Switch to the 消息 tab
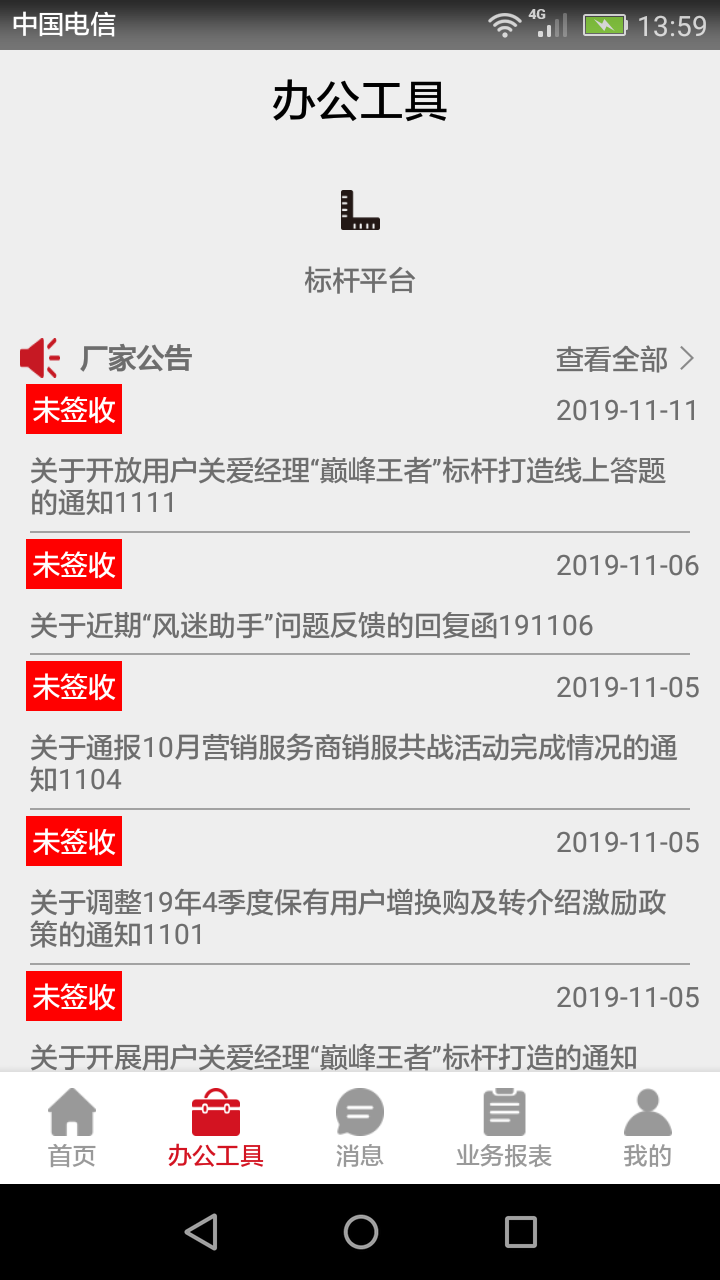This screenshot has width=720, height=1280. [x=360, y=1128]
